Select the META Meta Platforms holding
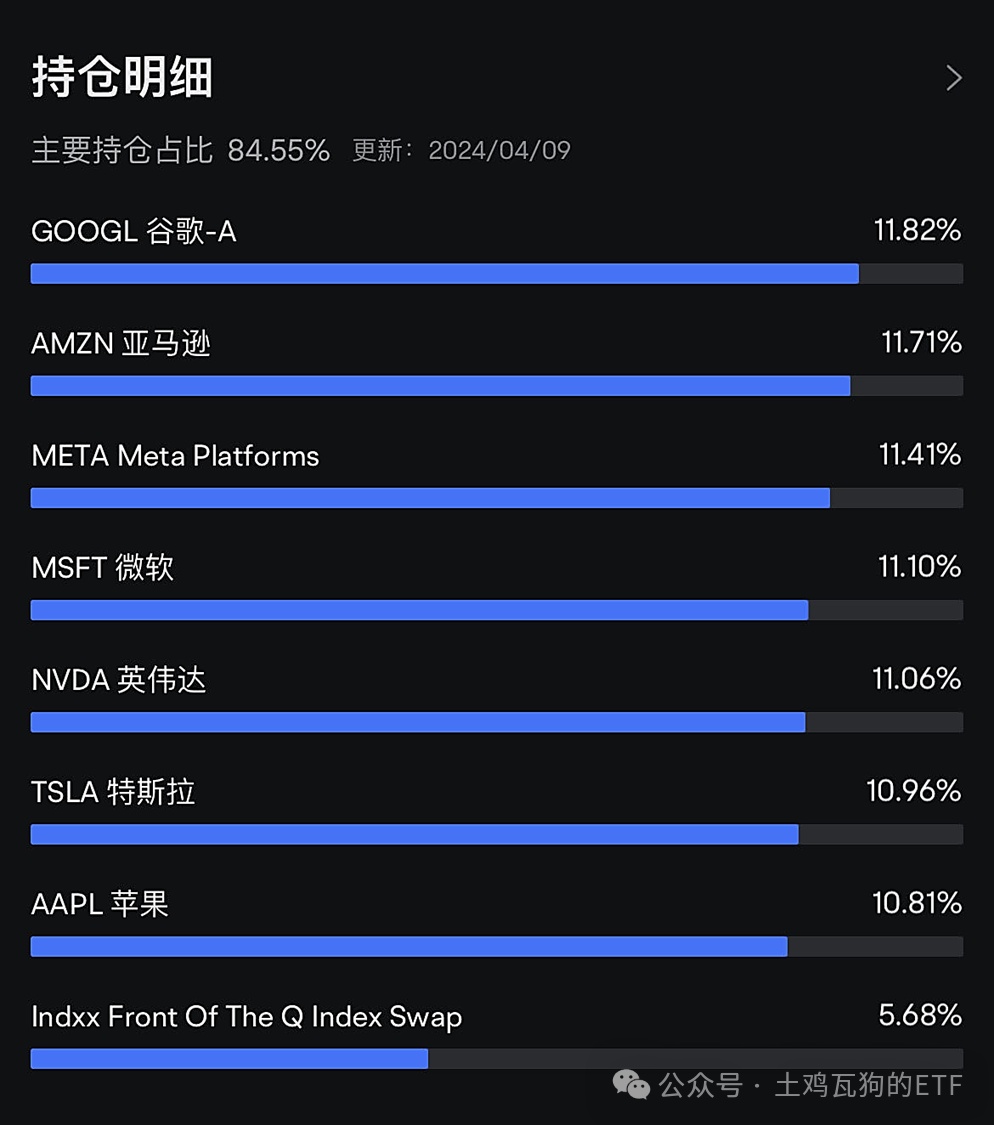The image size is (994, 1125). pos(175,456)
